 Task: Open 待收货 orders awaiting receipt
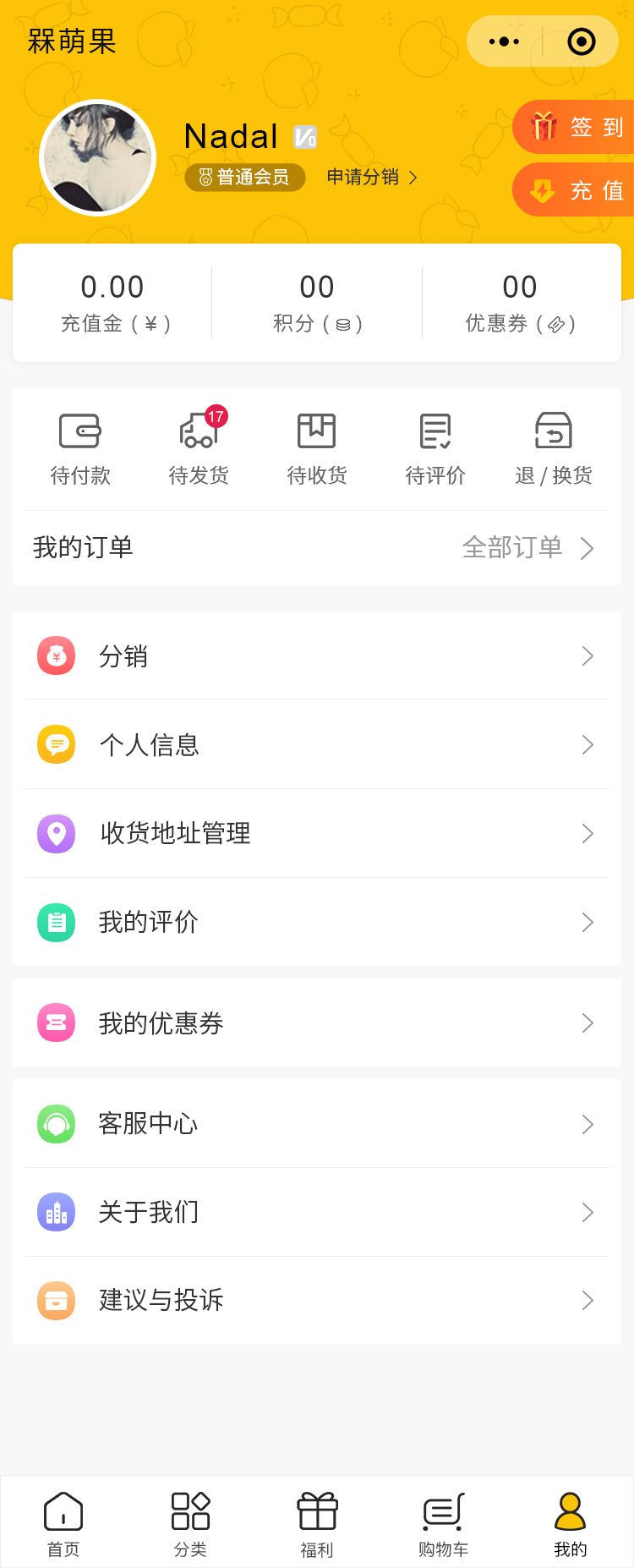[317, 449]
